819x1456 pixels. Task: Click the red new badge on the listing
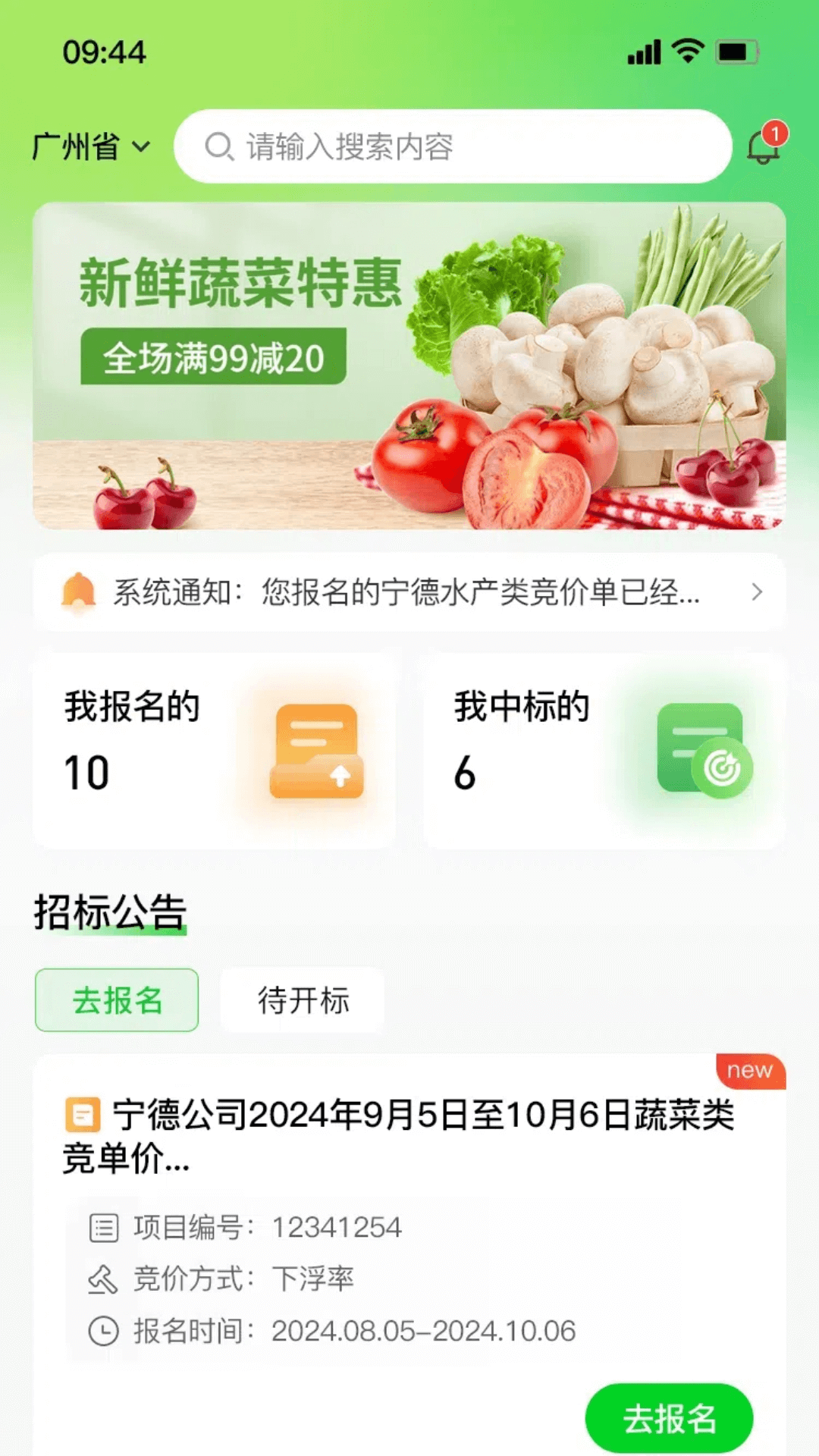751,1070
